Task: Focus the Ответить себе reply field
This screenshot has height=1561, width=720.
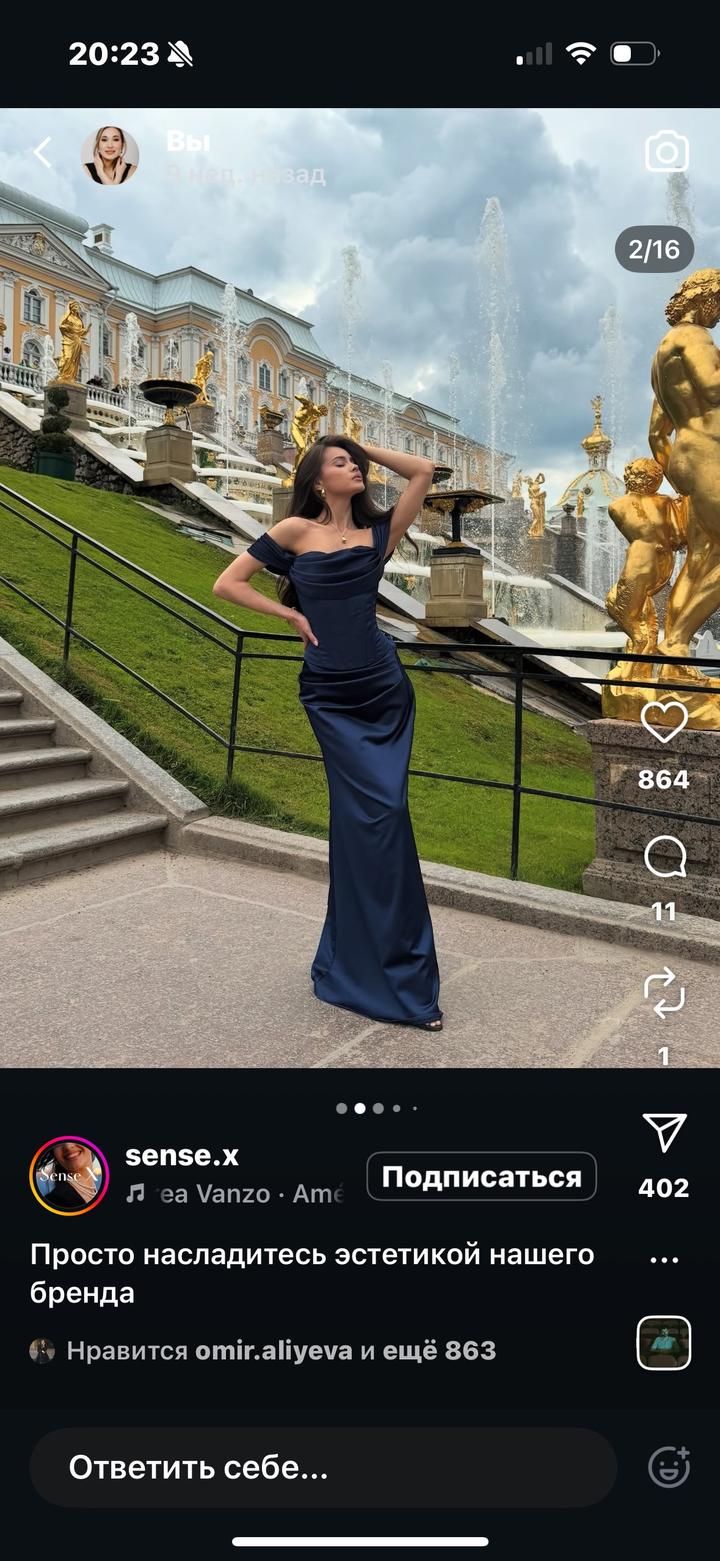Action: coord(322,1468)
